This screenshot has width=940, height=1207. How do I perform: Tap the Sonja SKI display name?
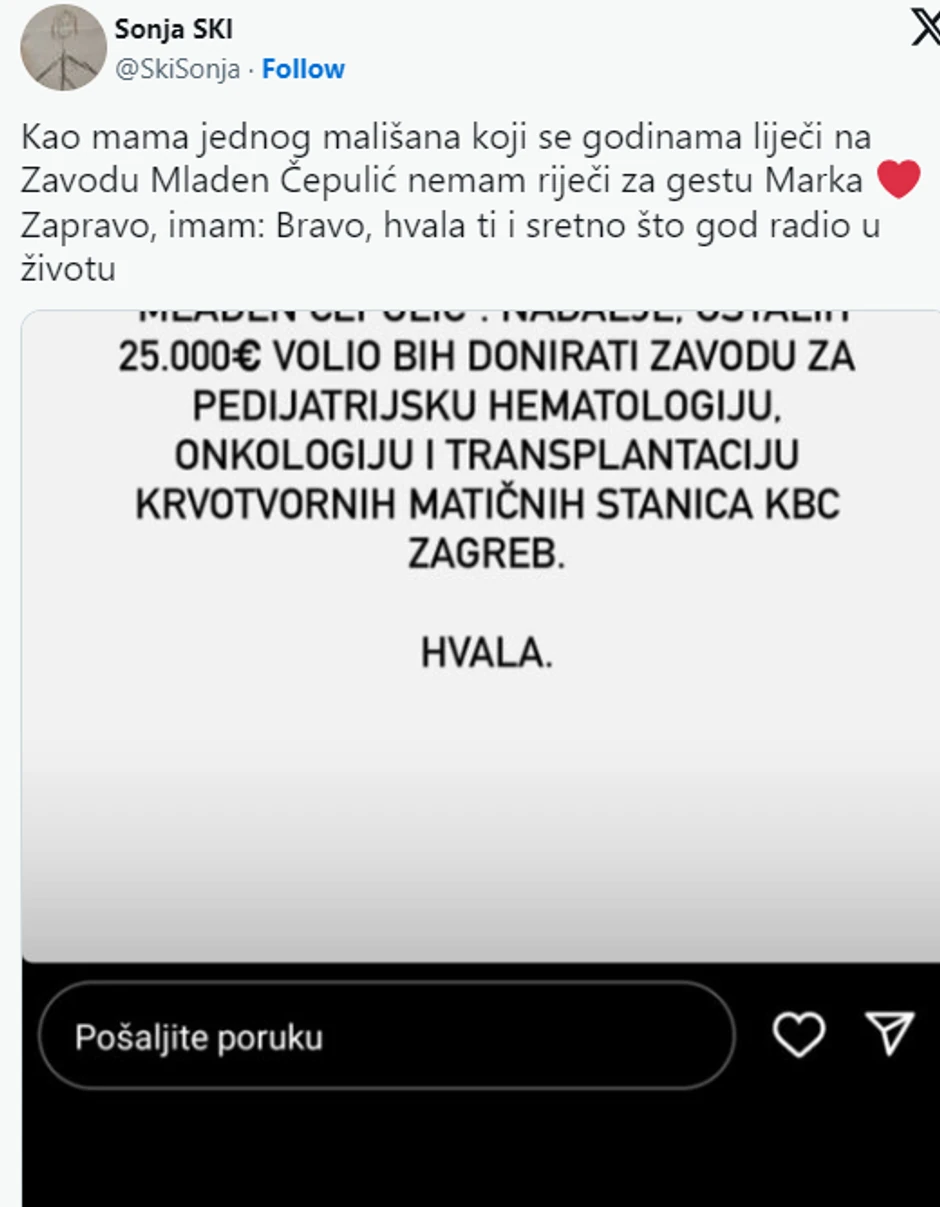[173, 29]
